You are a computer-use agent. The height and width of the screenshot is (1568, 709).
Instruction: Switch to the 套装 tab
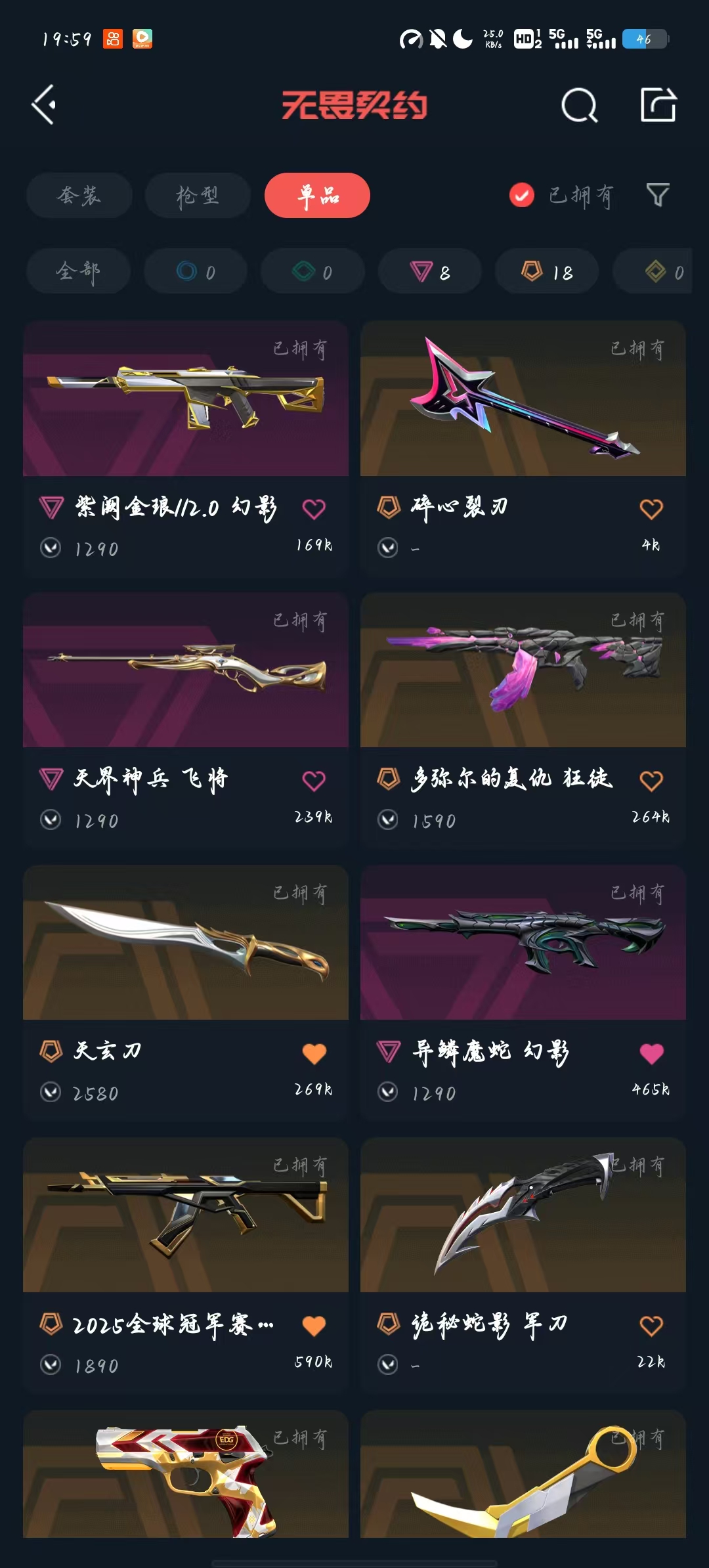tap(79, 195)
